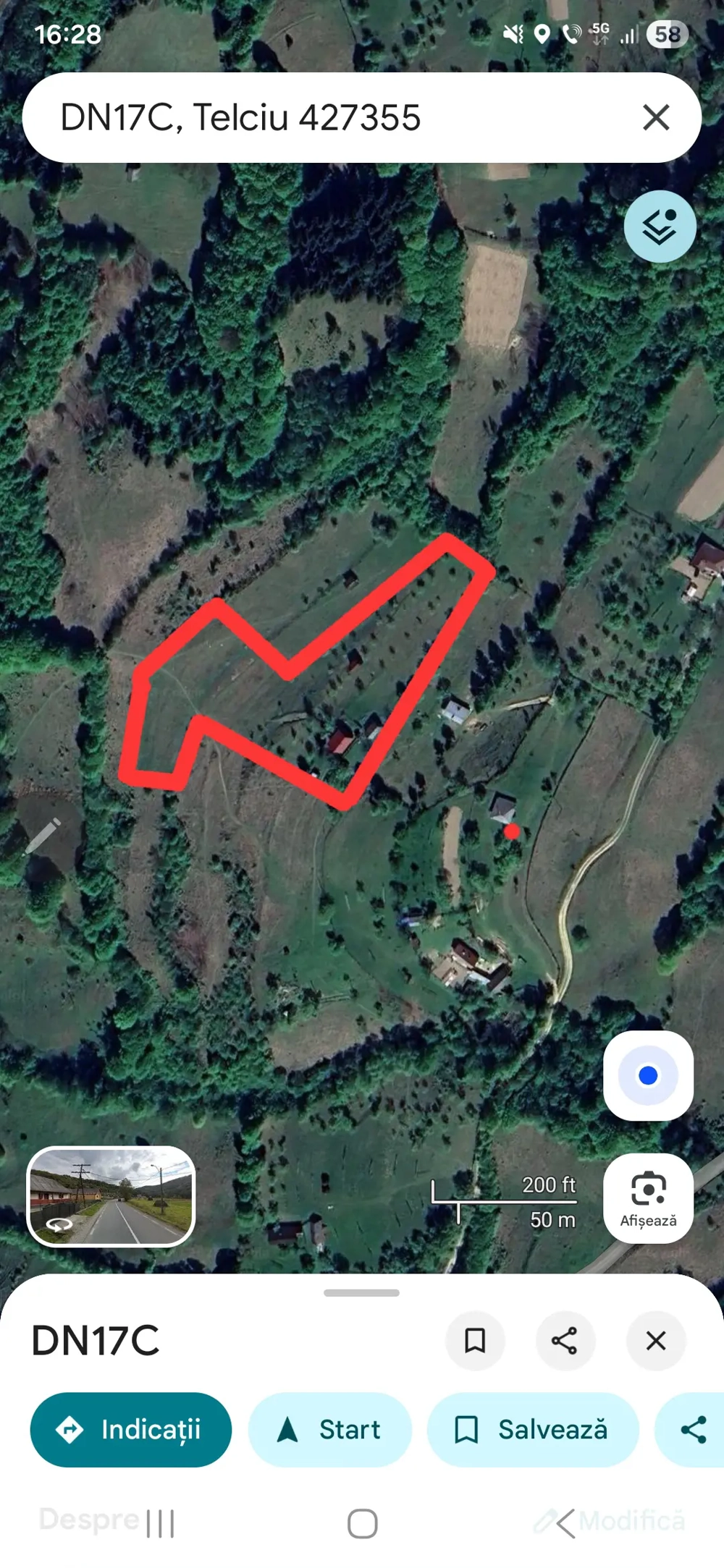Tap Indicații for directions
The width and height of the screenshot is (724, 1568).
tap(130, 1429)
